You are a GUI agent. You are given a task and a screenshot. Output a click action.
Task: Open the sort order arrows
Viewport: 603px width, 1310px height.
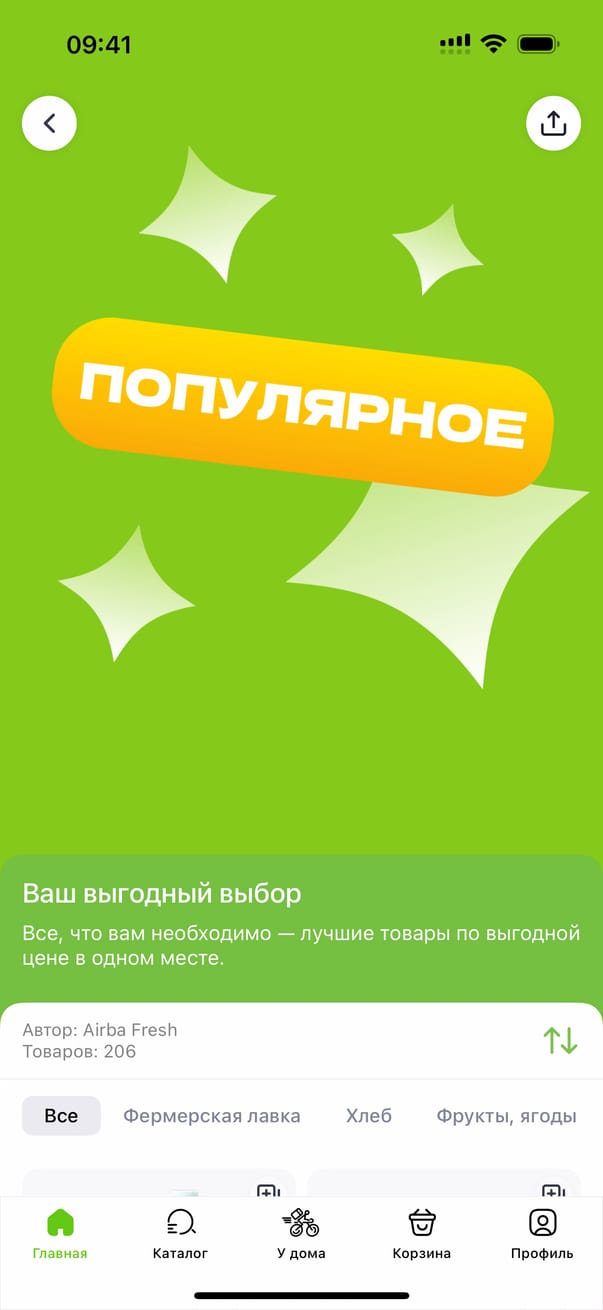click(x=560, y=1040)
